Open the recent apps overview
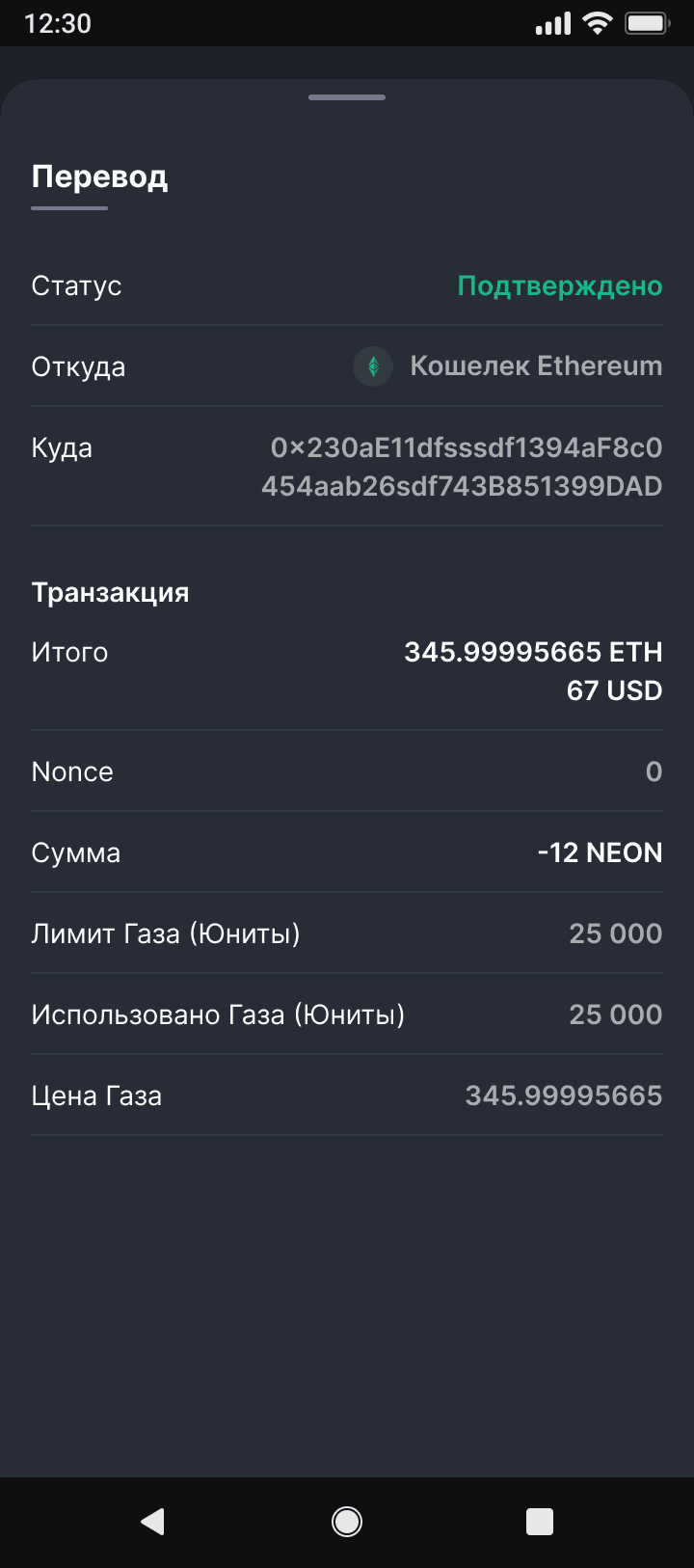Screen dimensions: 694x1568 [540, 1522]
